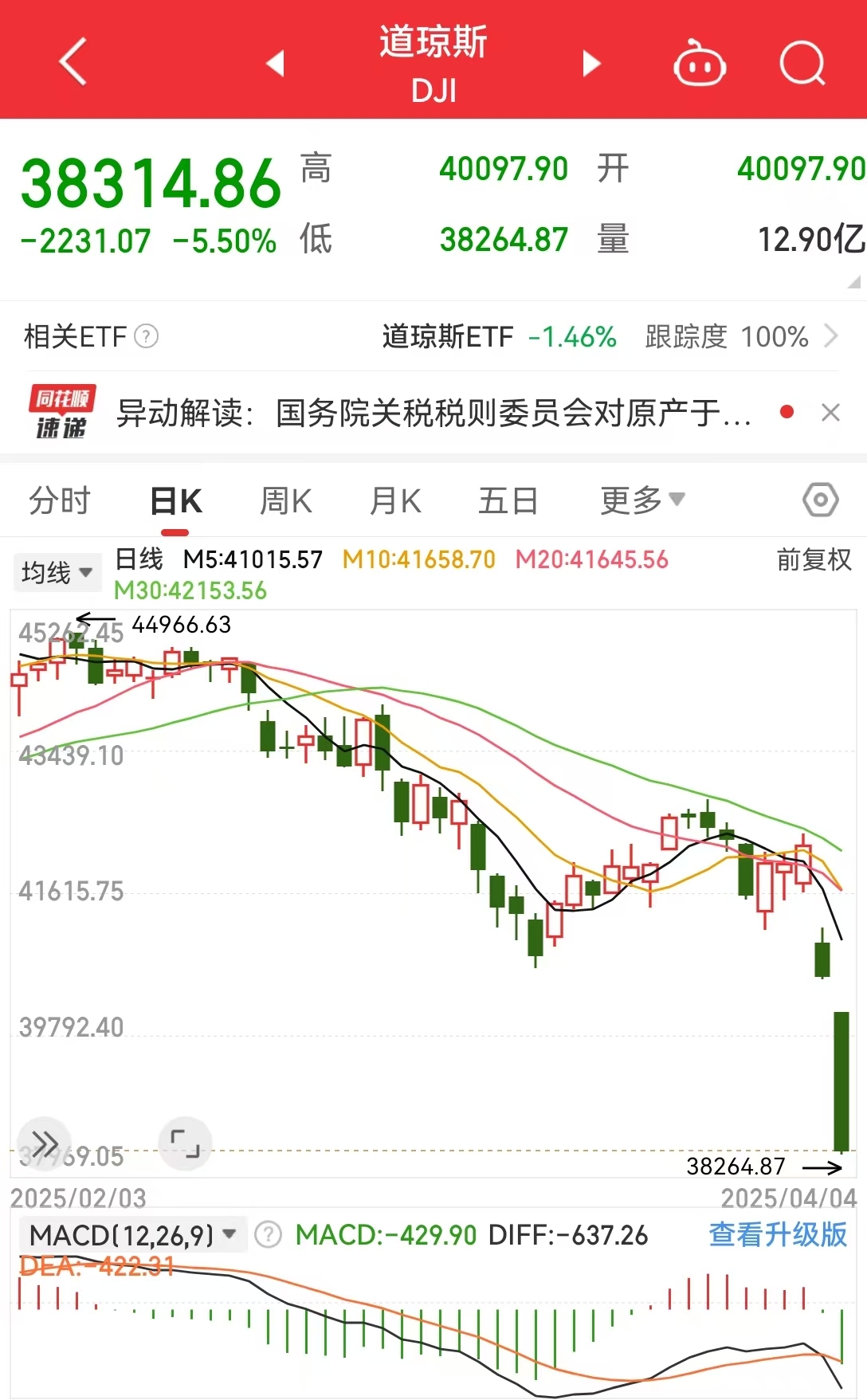The width and height of the screenshot is (867, 1400).
Task: Dismiss the 异动解读 news banner
Action: coord(831,413)
